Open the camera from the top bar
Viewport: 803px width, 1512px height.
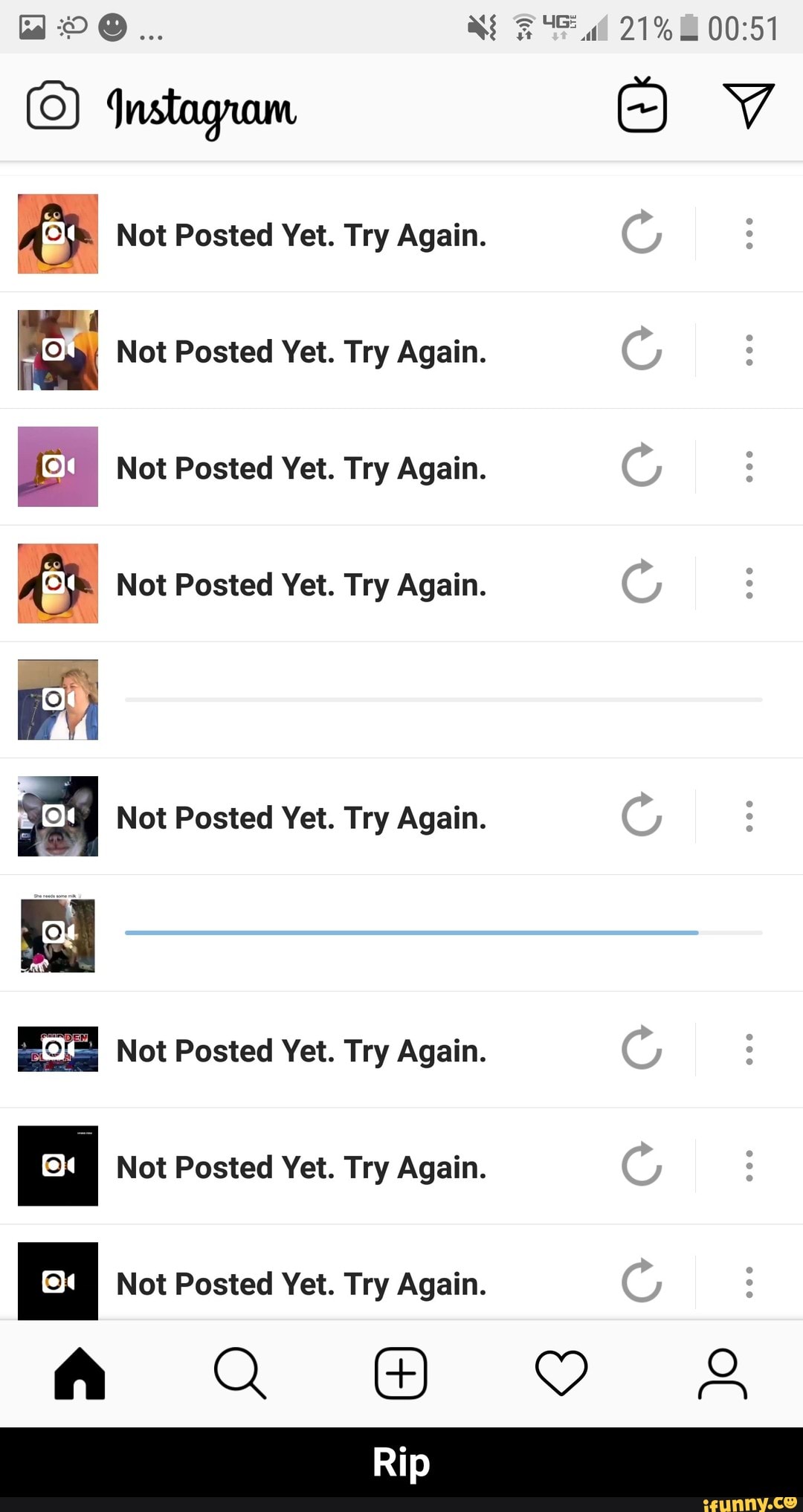(x=53, y=105)
